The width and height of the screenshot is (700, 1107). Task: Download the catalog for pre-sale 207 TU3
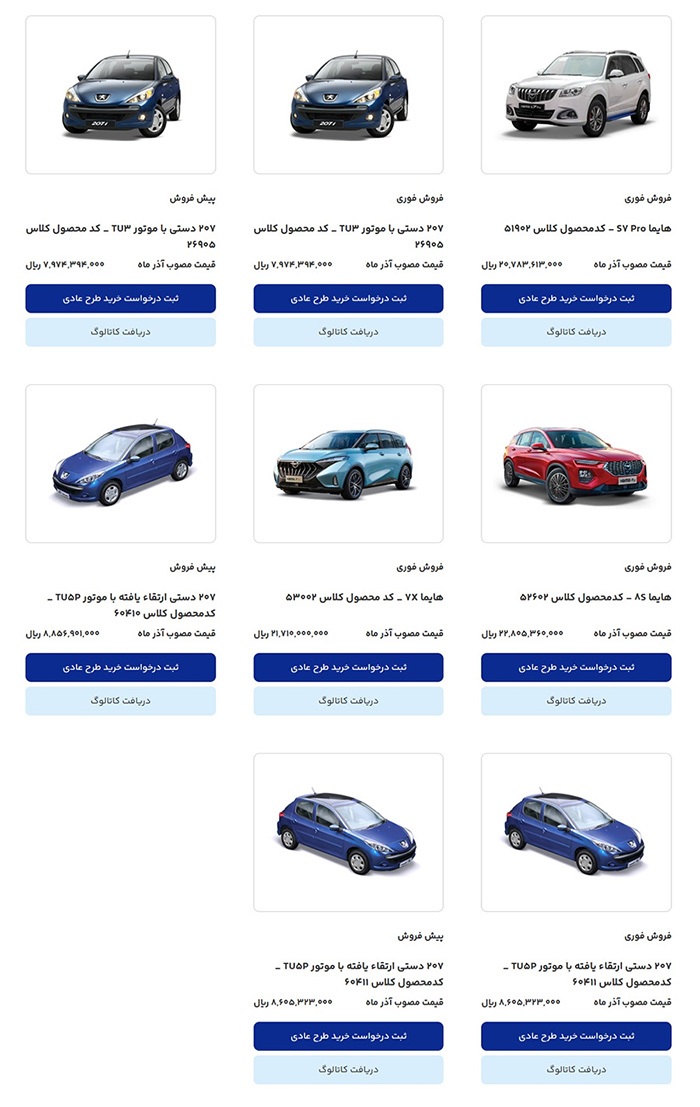pos(120,332)
